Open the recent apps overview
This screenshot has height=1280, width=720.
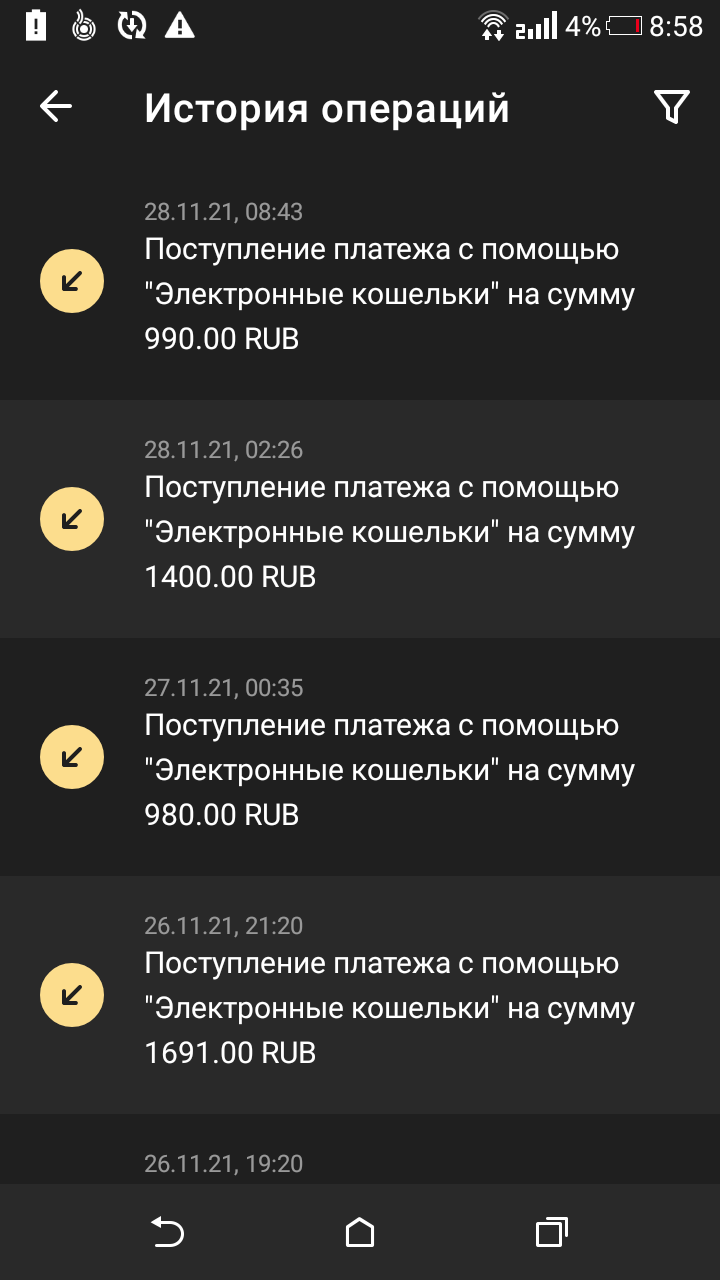coord(552,1232)
